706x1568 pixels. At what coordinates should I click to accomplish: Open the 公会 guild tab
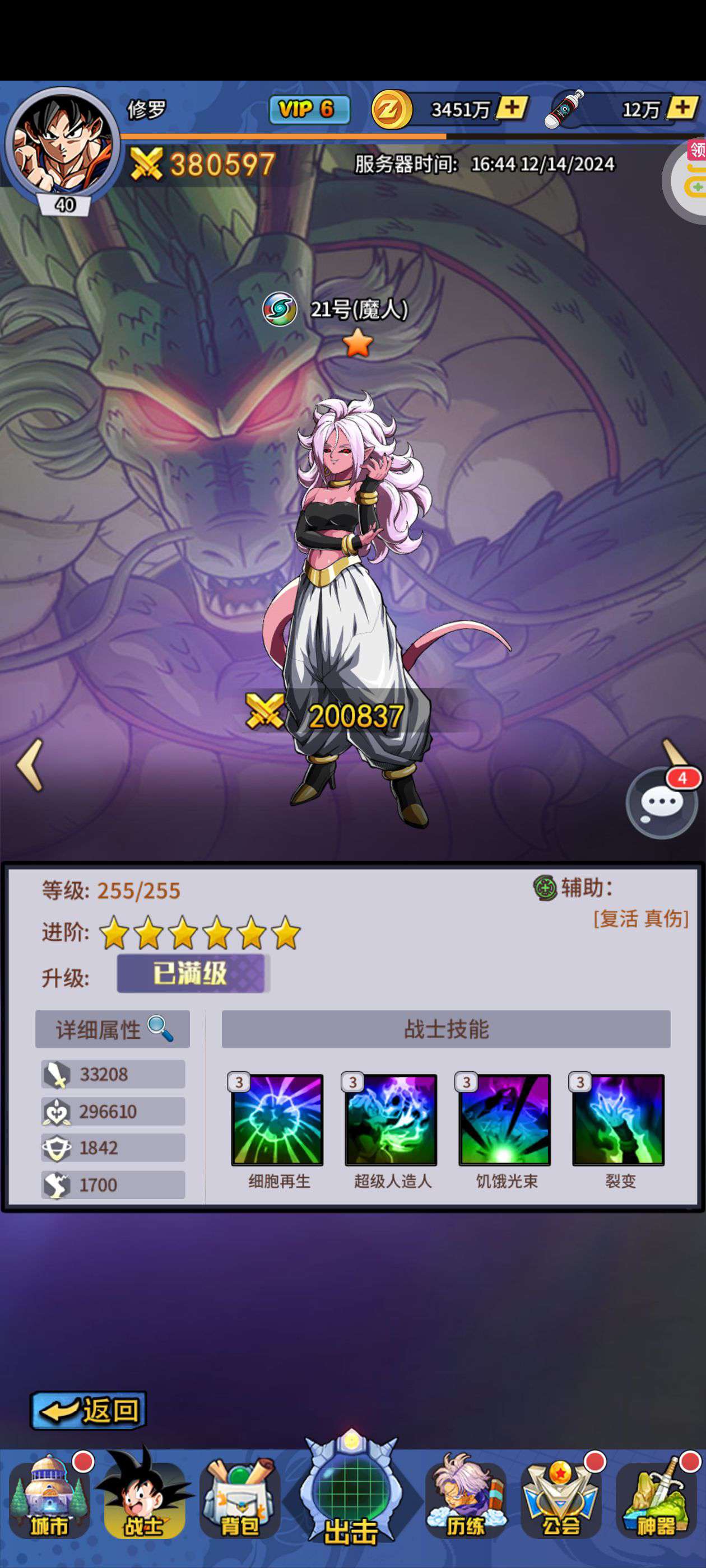(561, 1499)
